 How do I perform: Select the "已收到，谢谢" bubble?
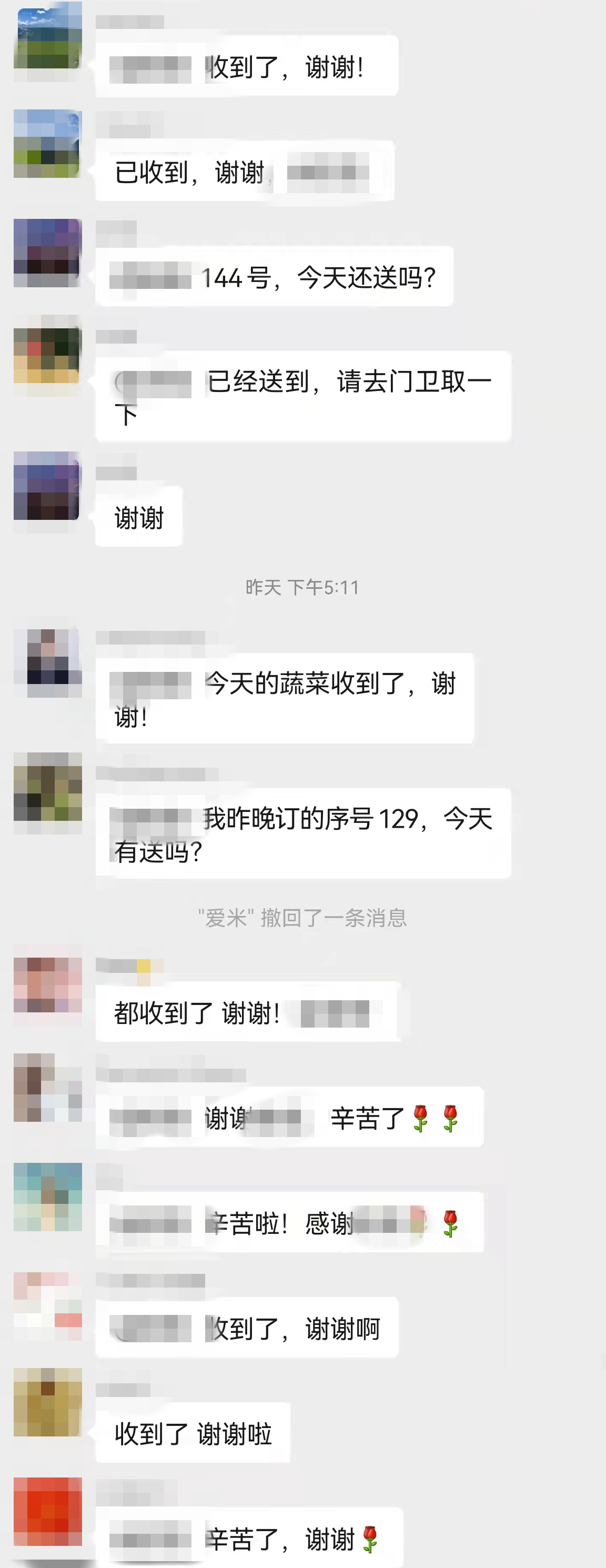click(244, 170)
